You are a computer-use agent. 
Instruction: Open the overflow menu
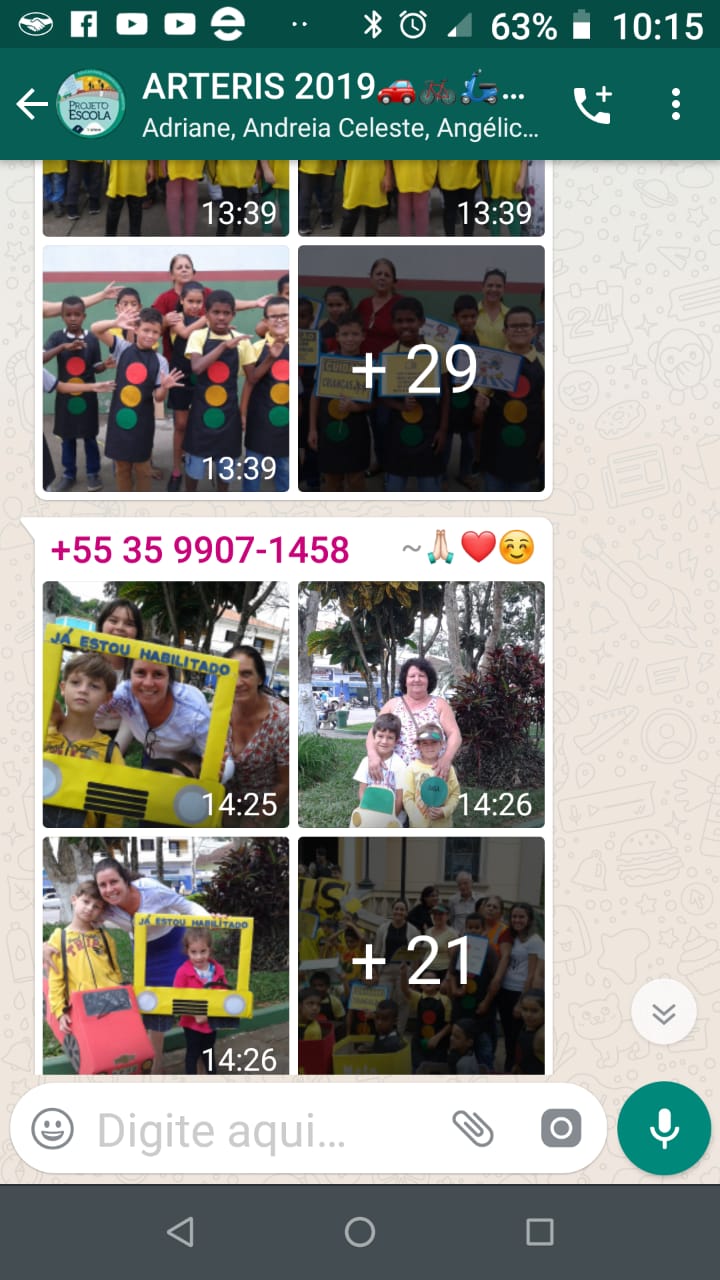pyautogui.click(x=676, y=104)
